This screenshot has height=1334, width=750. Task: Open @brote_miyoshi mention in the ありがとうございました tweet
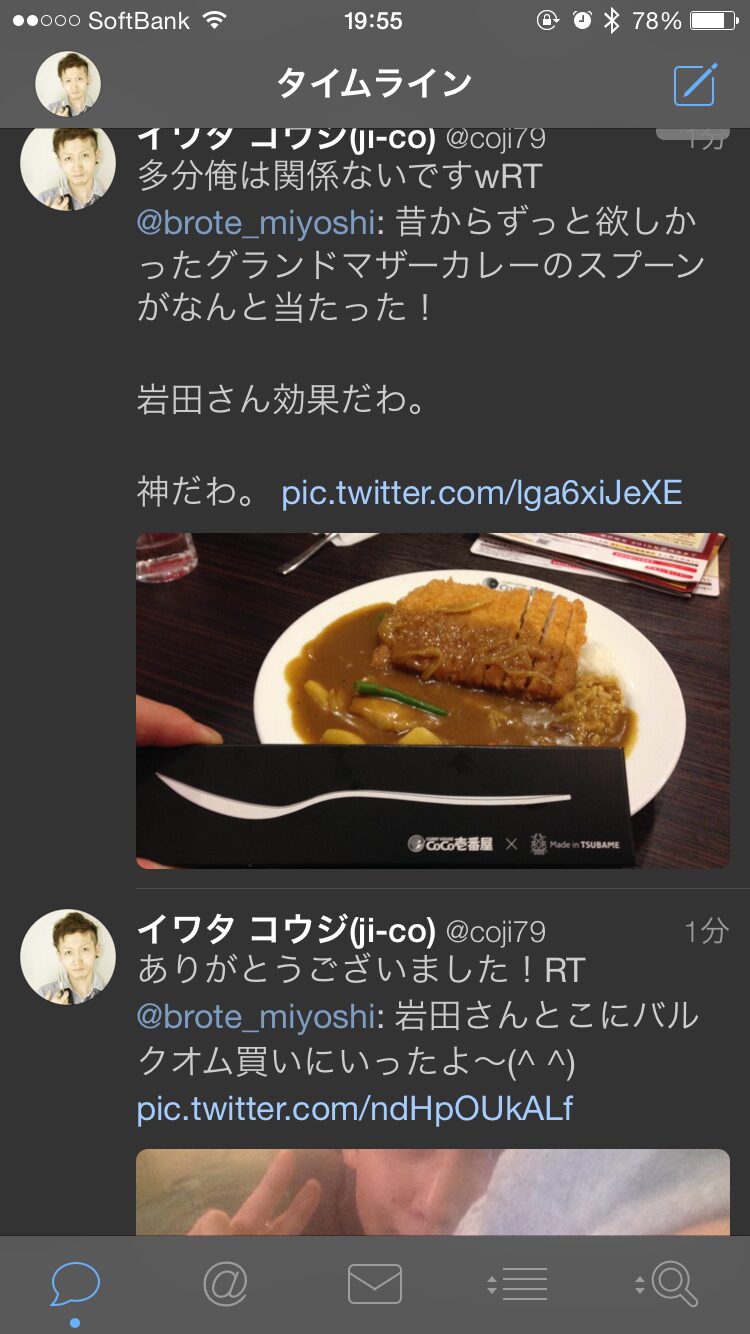coord(255,1017)
